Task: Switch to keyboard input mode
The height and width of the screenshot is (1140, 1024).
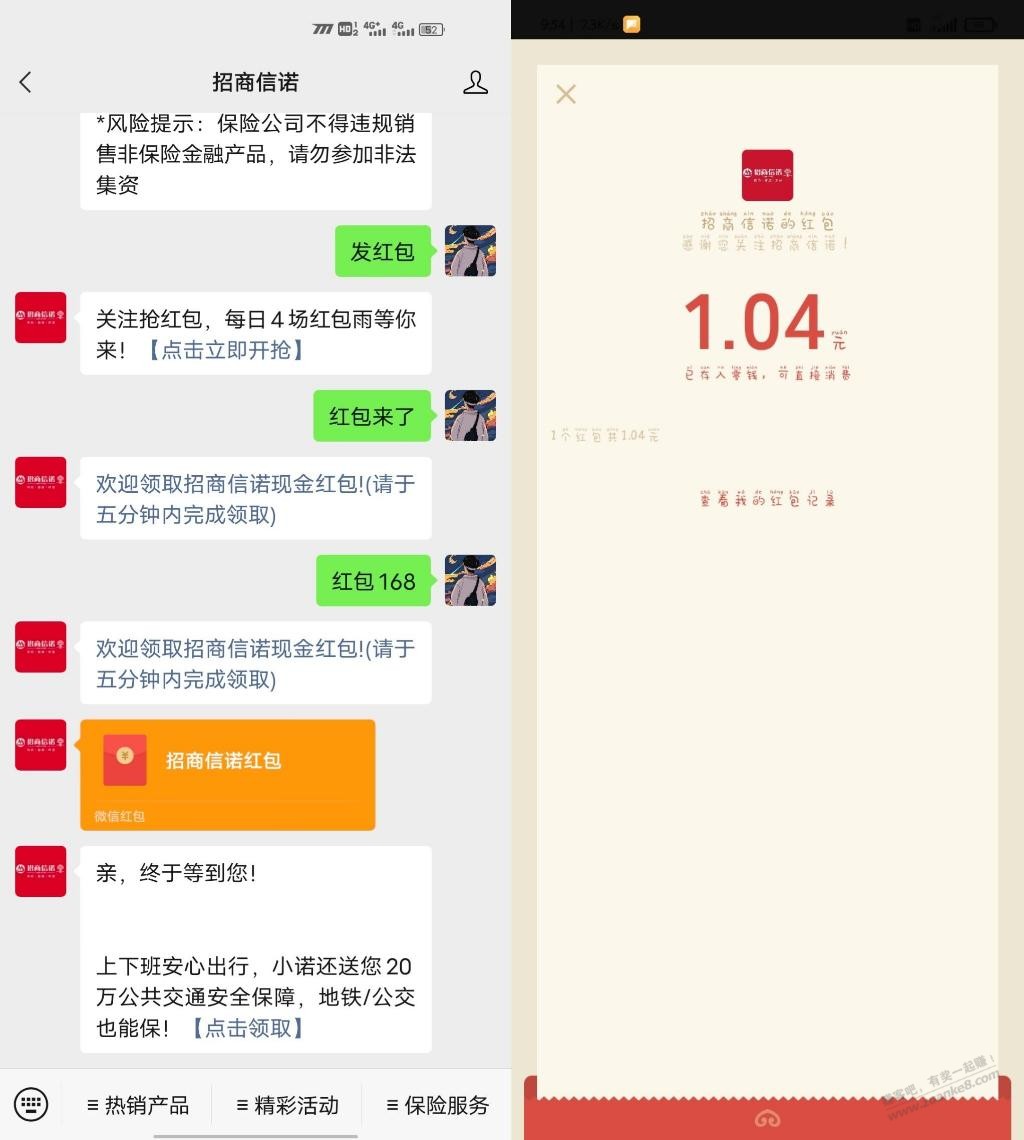Action: click(32, 1104)
